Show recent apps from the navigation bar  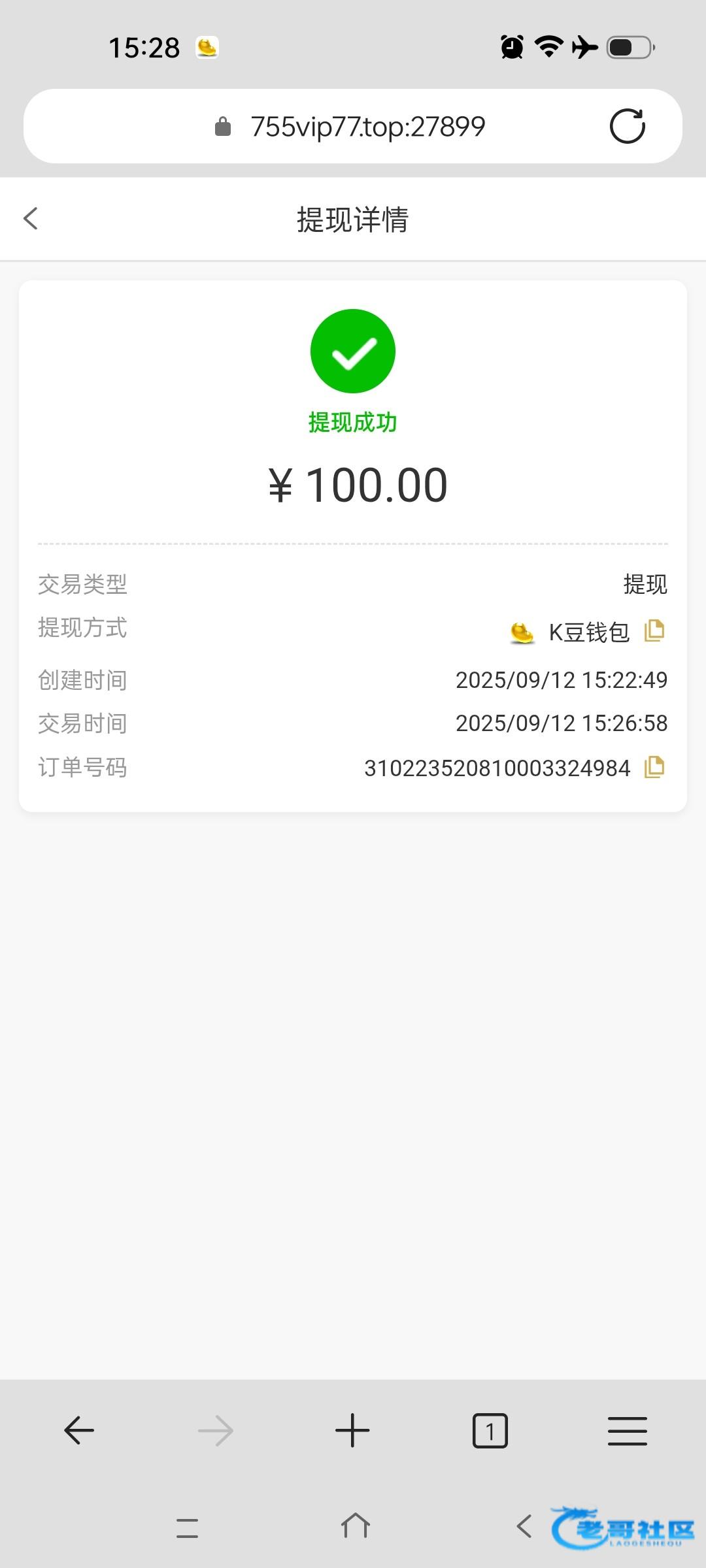click(x=188, y=1527)
